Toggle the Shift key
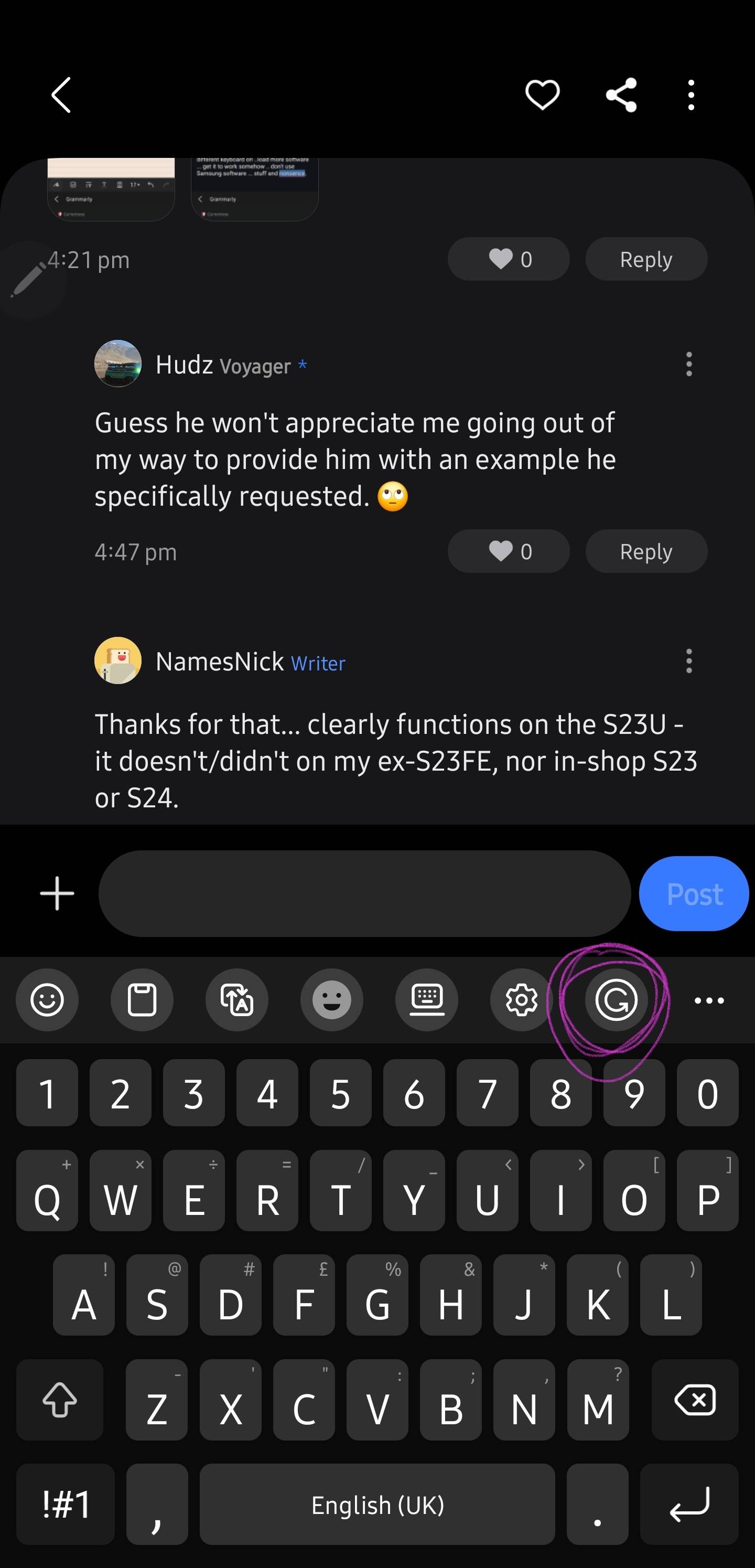This screenshot has height=1568, width=755. click(x=59, y=1400)
